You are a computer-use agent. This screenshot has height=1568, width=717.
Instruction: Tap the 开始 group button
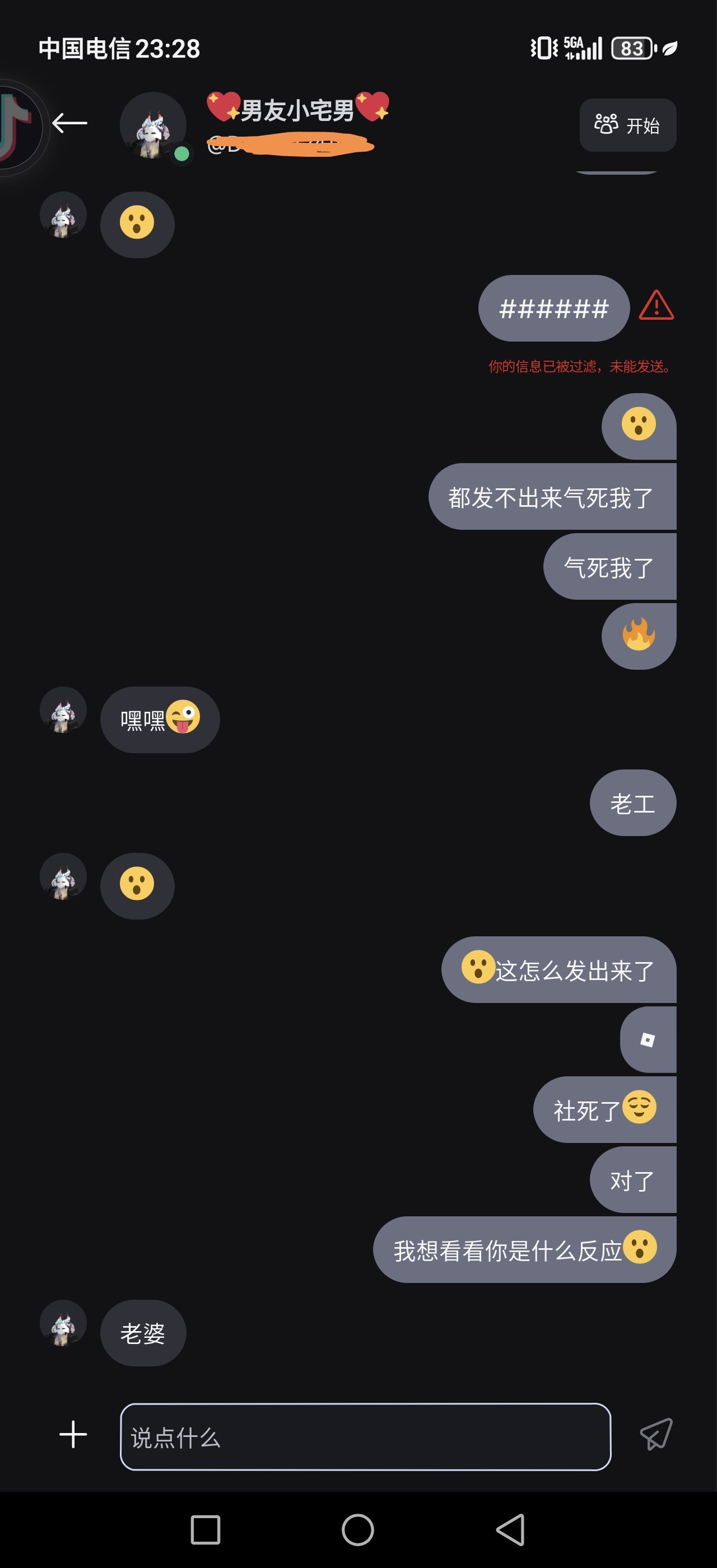627,125
